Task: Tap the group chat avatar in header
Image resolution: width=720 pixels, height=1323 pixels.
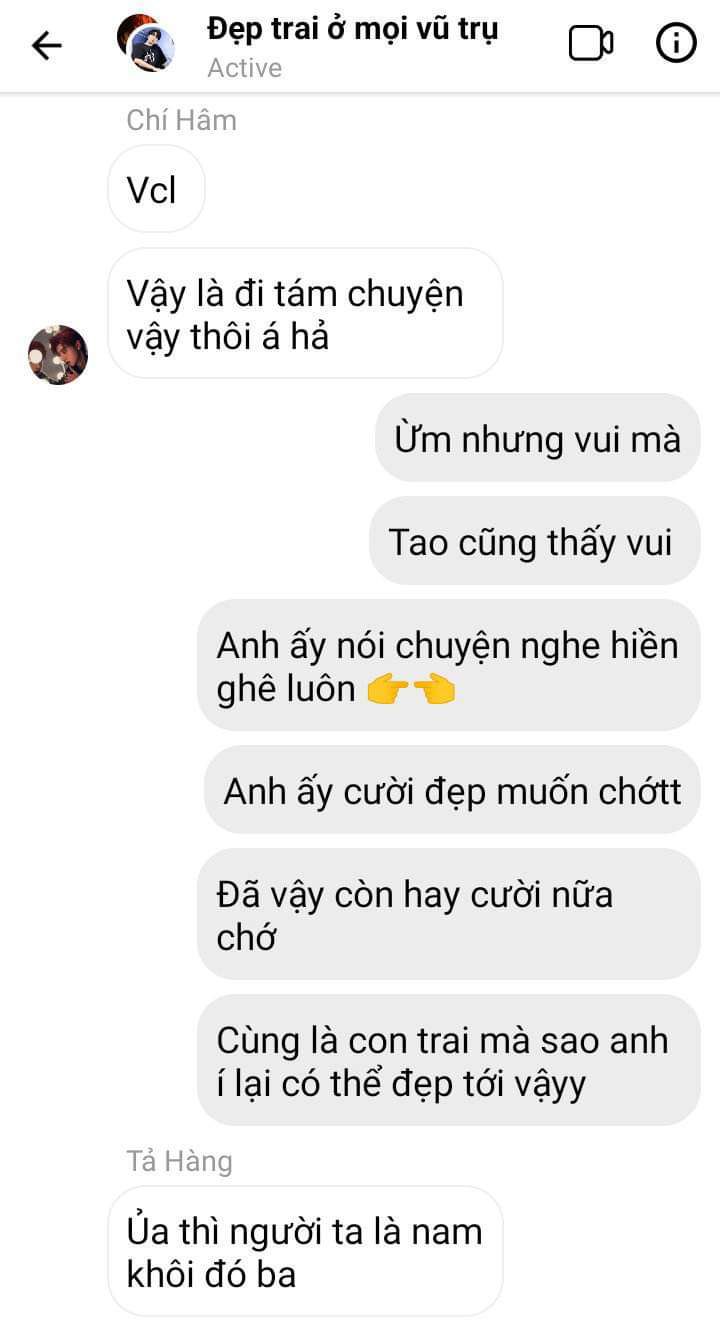Action: pyautogui.click(x=146, y=44)
